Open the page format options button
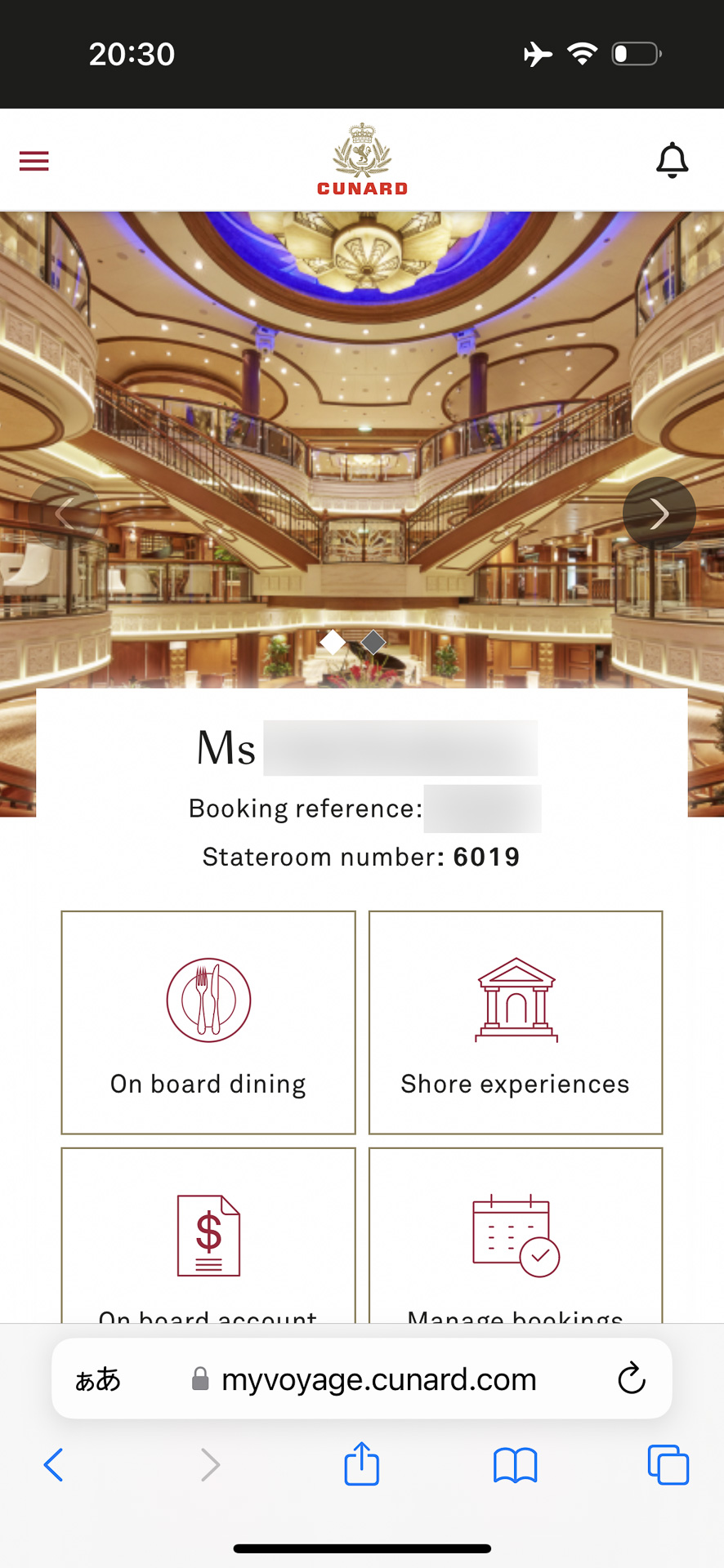This screenshot has height=1568, width=724. coord(97,1379)
